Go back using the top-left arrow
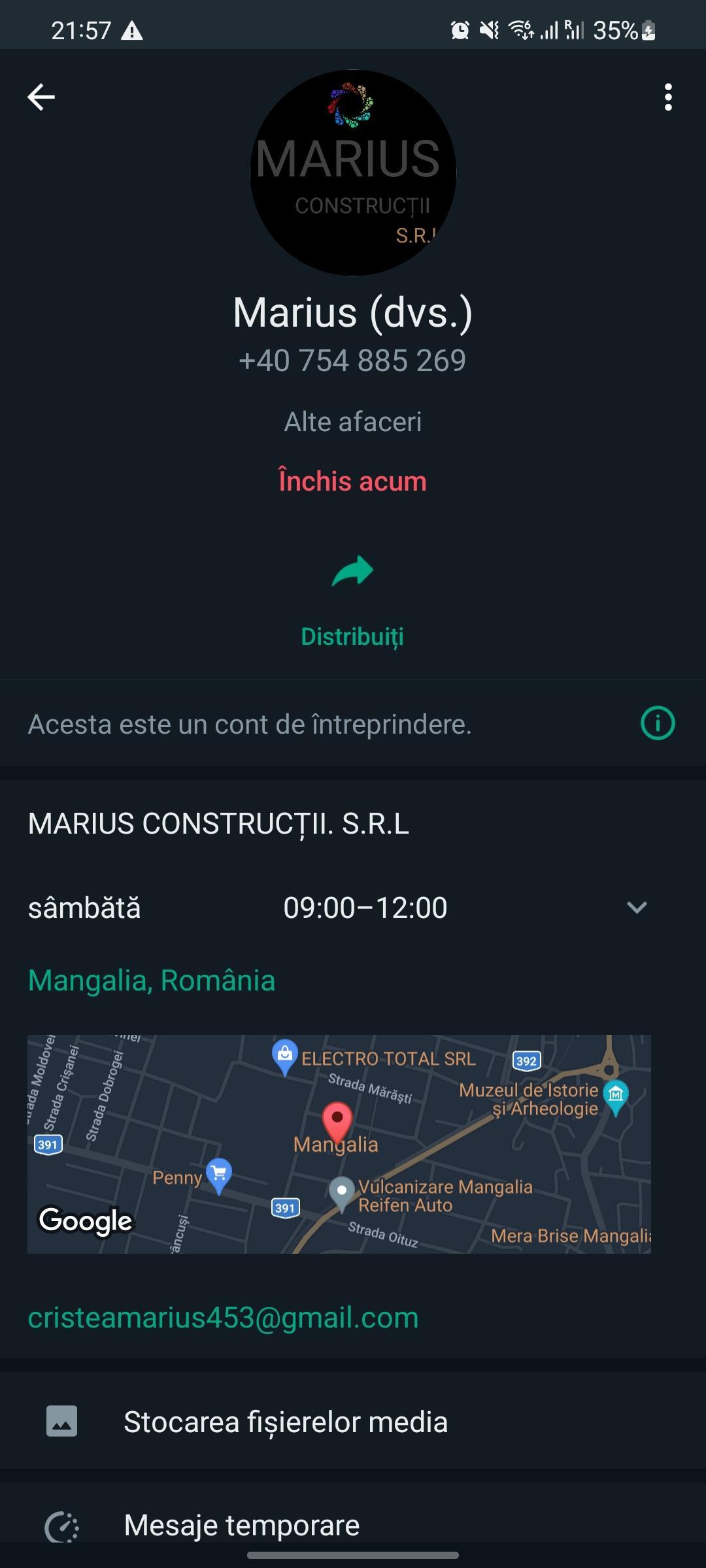This screenshot has height=1568, width=706. 41,97
